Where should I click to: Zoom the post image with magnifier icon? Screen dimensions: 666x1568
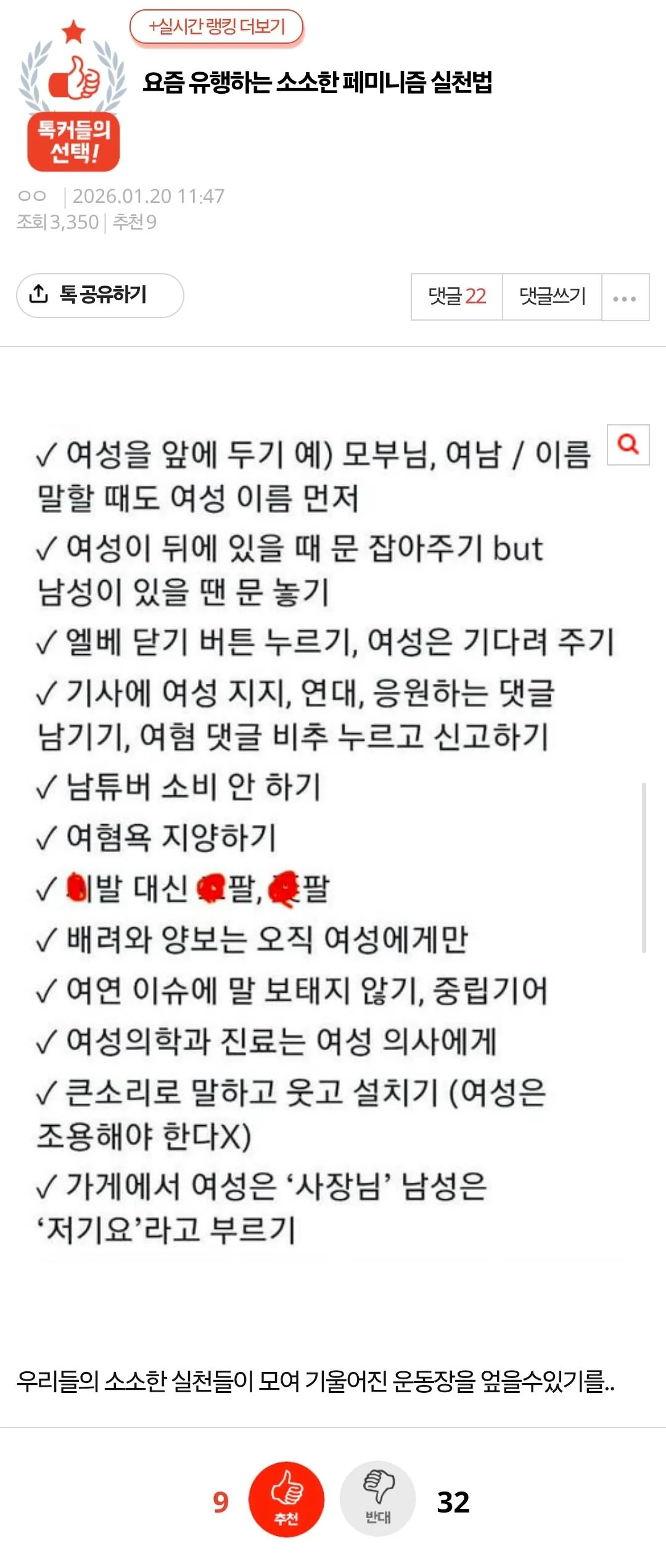[x=628, y=444]
